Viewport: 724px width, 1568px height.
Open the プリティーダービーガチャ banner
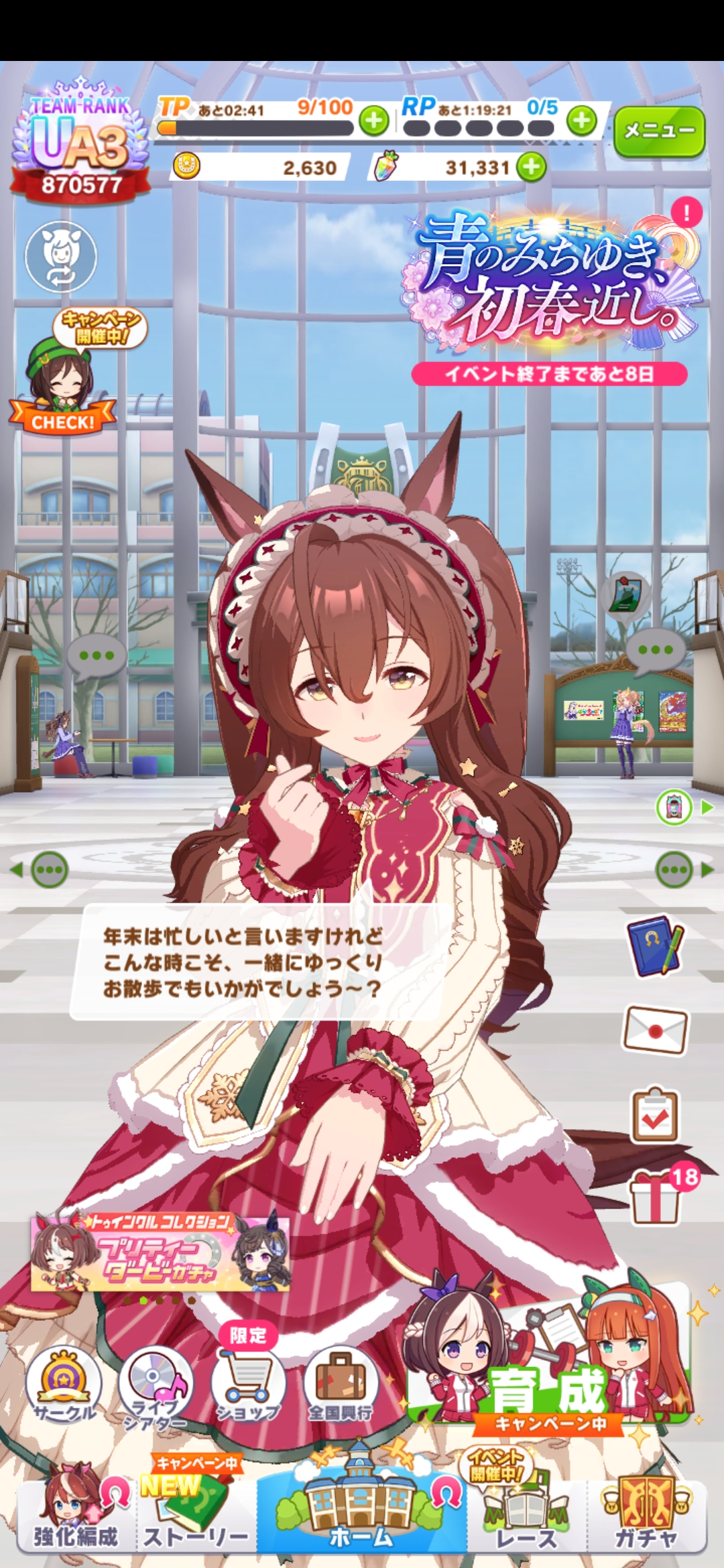[161, 1253]
